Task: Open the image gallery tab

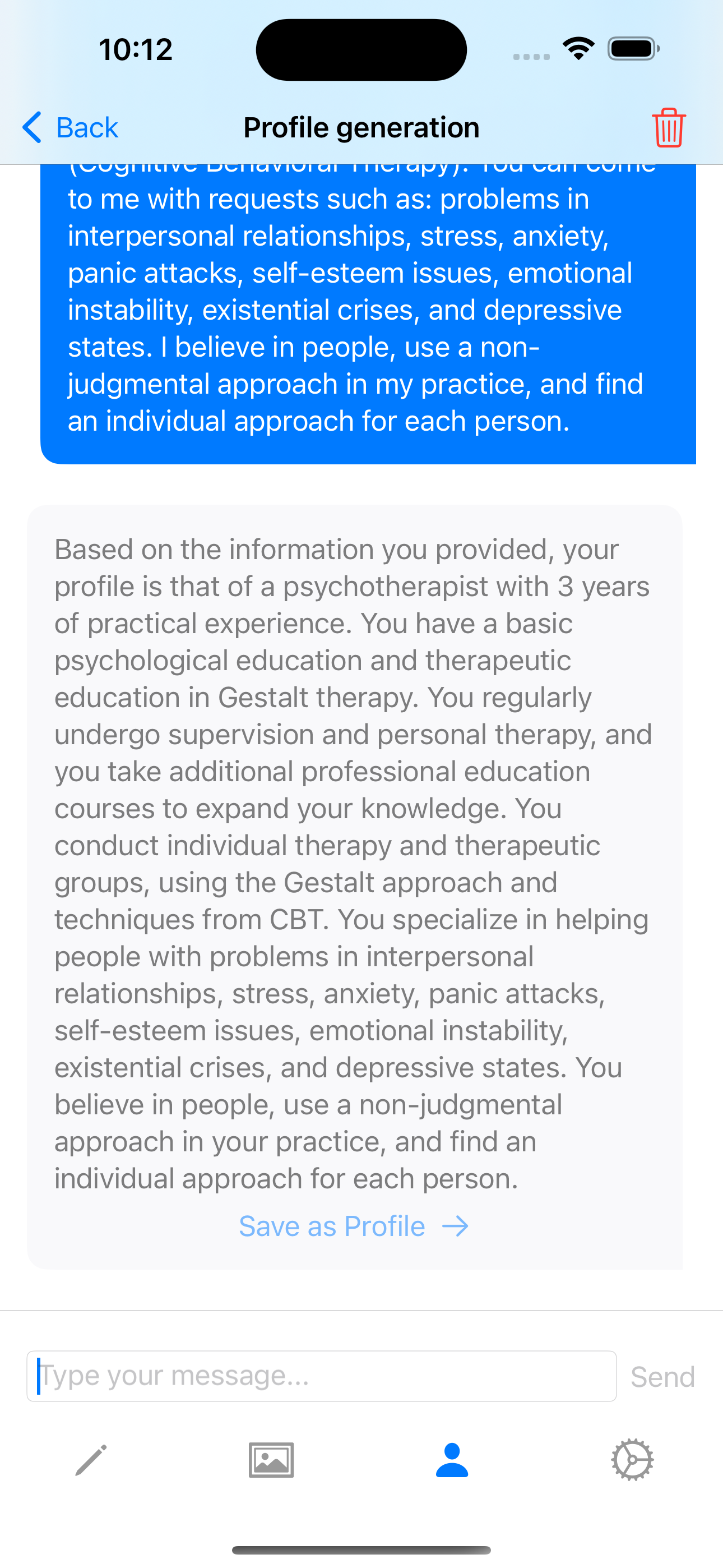Action: tap(271, 1460)
